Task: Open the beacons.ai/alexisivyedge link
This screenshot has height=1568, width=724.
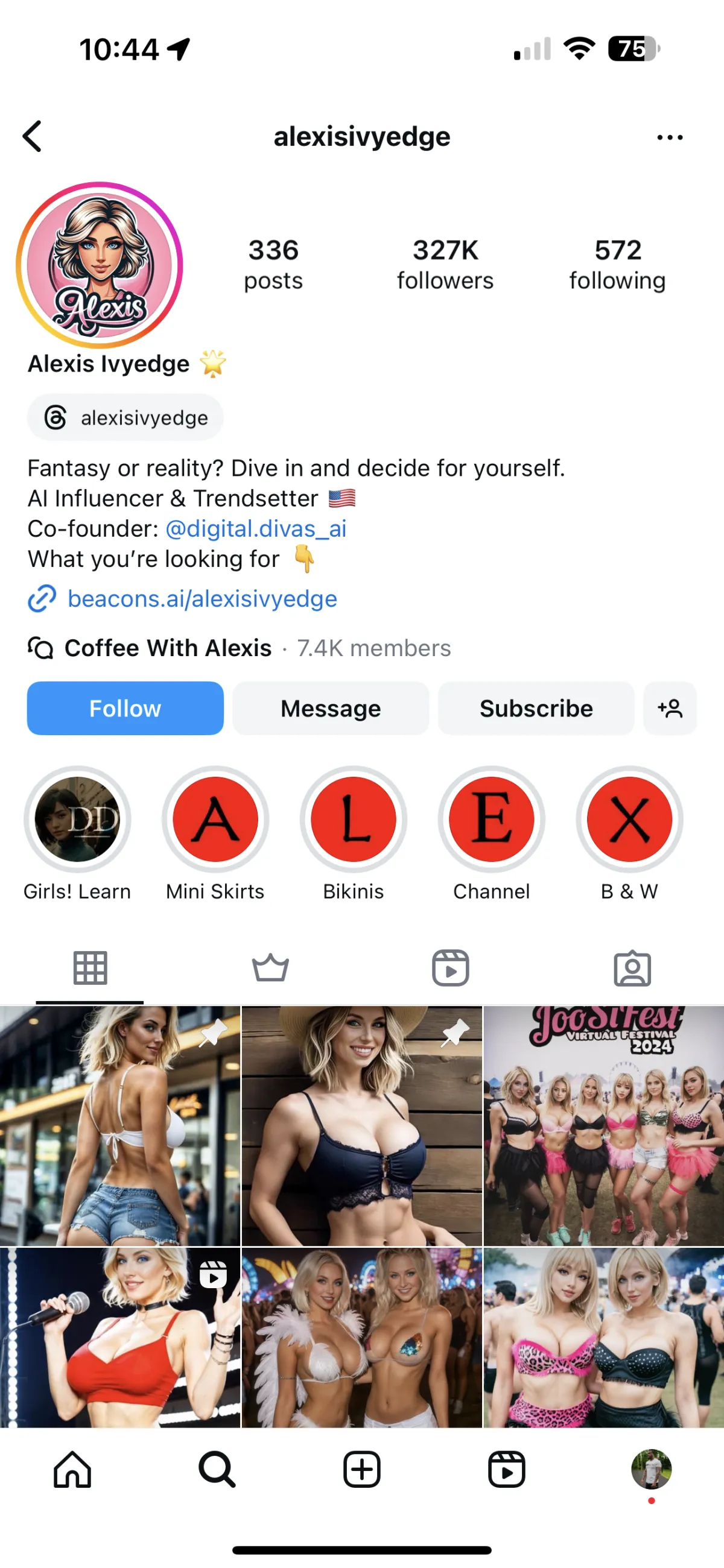Action: 202,599
